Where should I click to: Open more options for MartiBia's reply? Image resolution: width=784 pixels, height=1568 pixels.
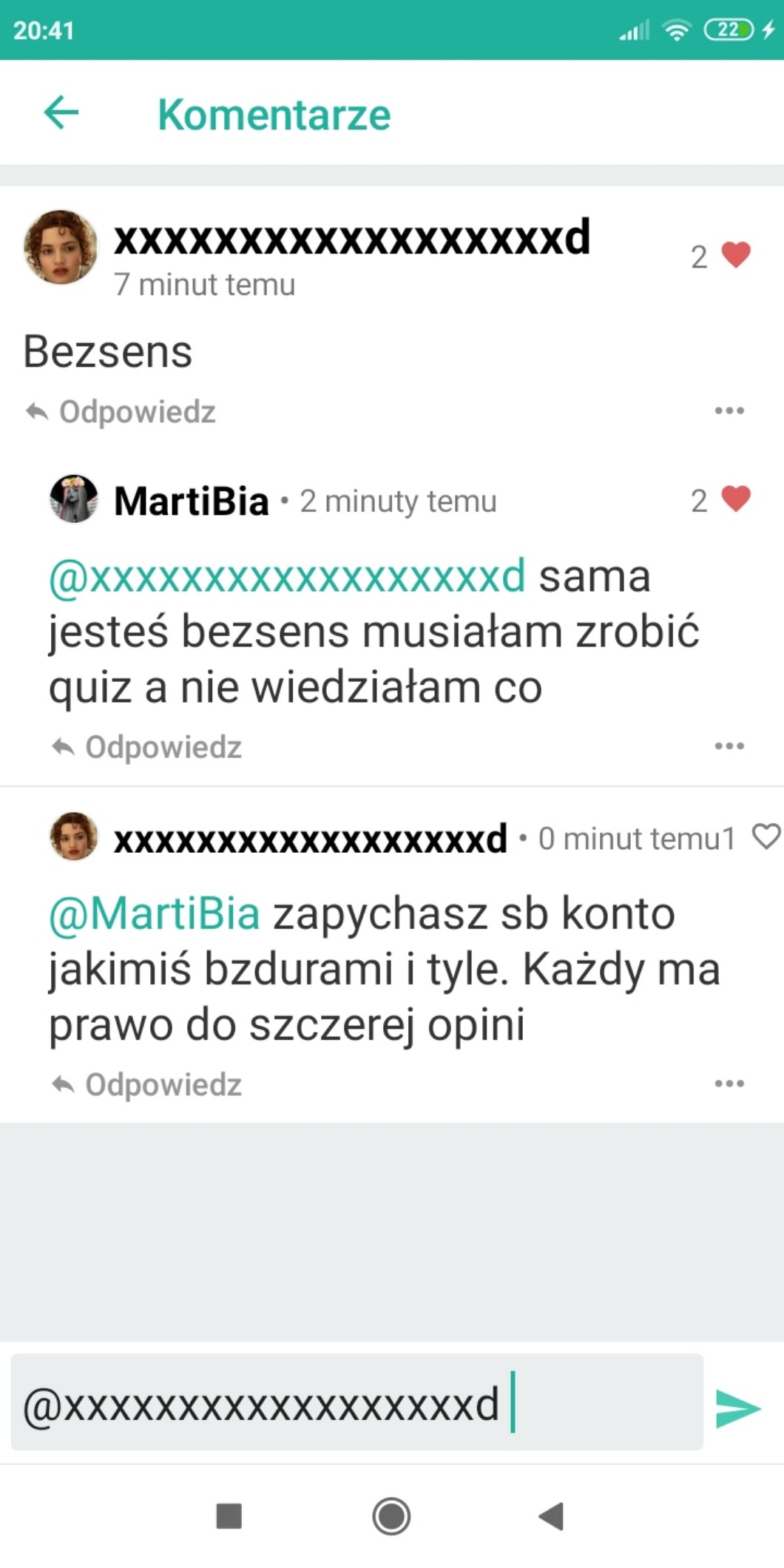tap(729, 746)
